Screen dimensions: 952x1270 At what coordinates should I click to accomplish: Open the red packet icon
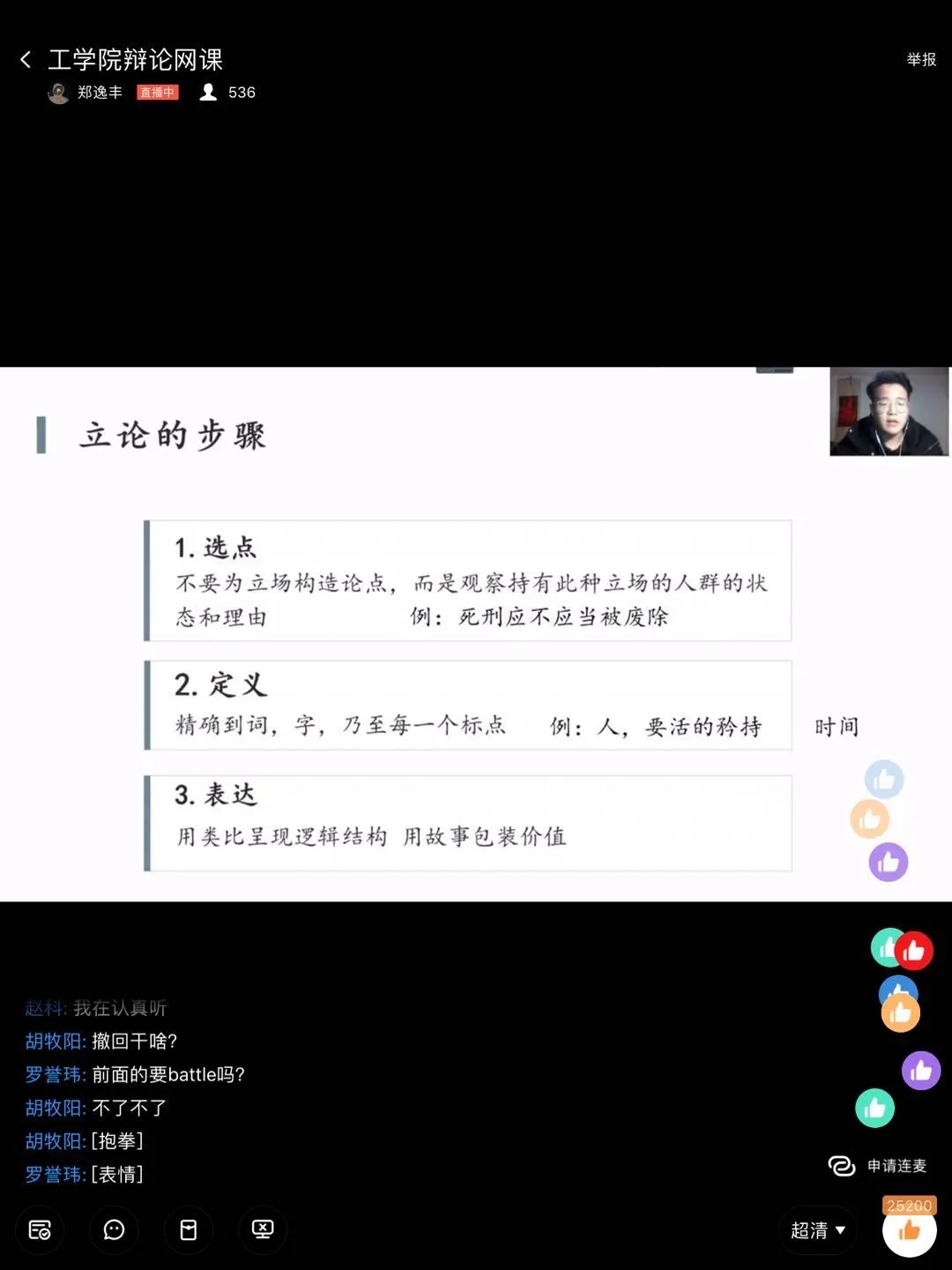tap(189, 1230)
